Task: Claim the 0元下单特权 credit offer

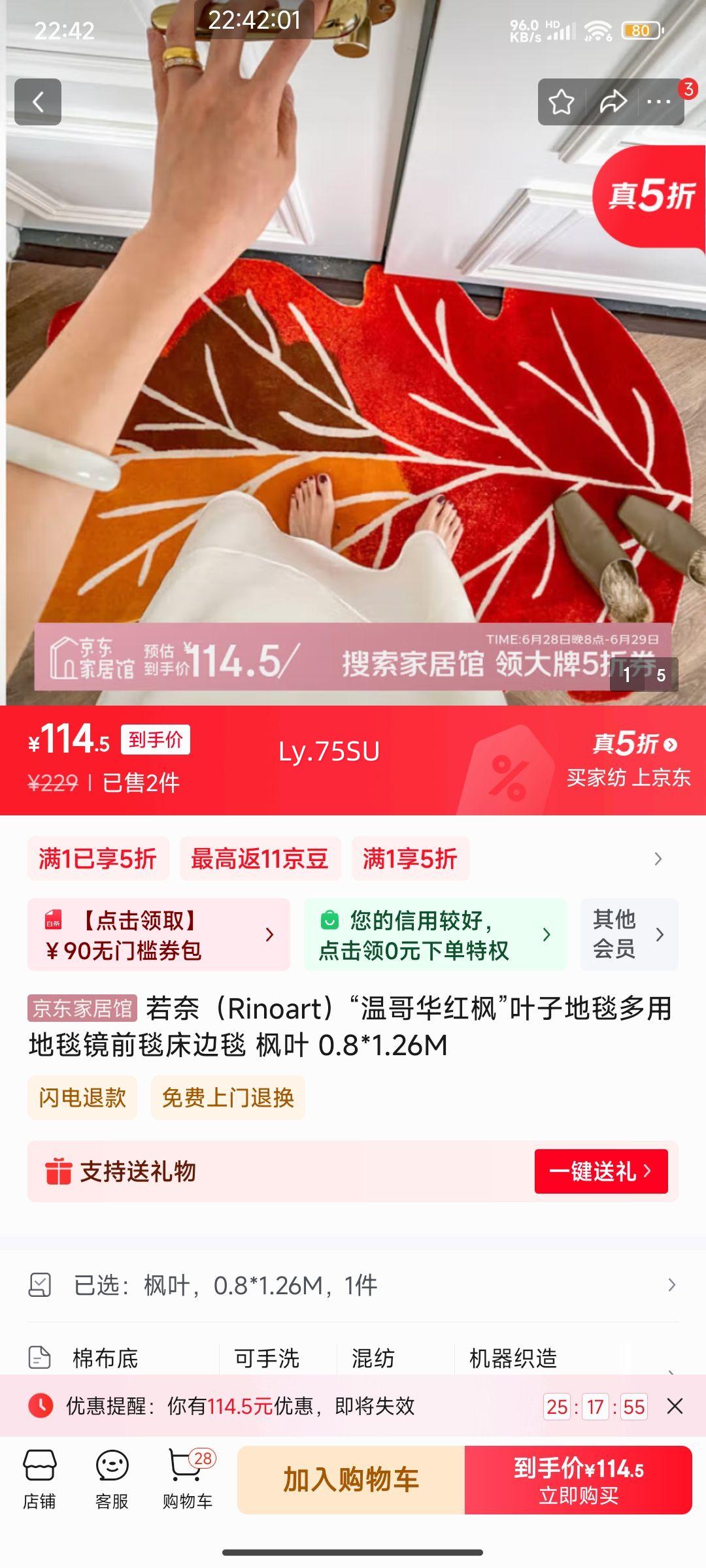Action: pyautogui.click(x=435, y=934)
